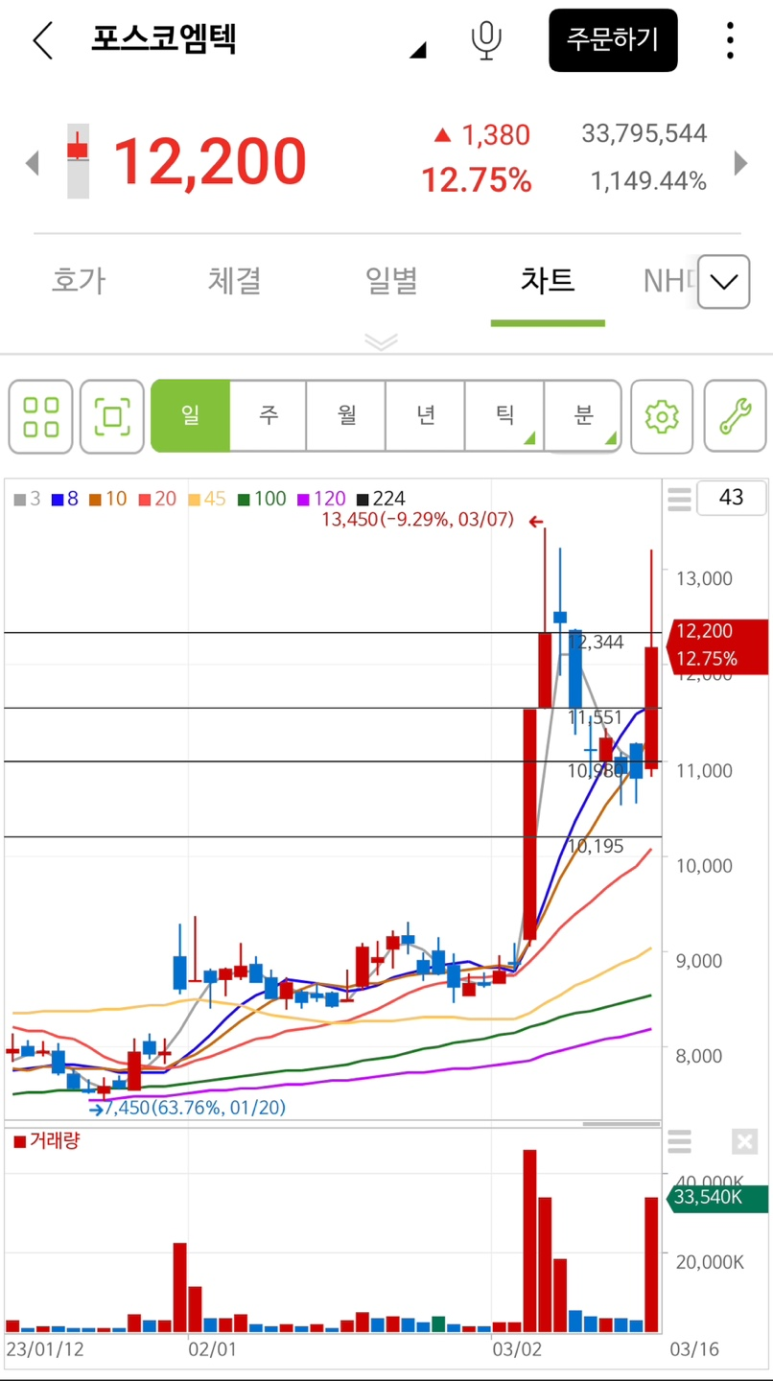Open chart settings with the gear icon

661,416
